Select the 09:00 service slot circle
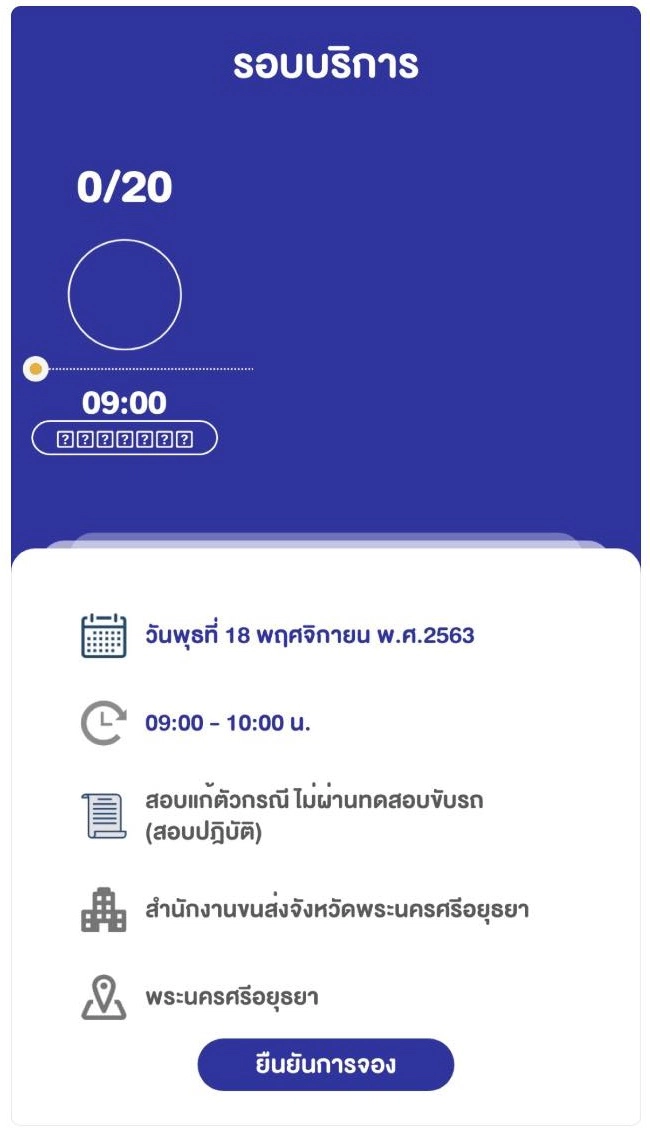This screenshot has width=650, height=1143. point(125,295)
